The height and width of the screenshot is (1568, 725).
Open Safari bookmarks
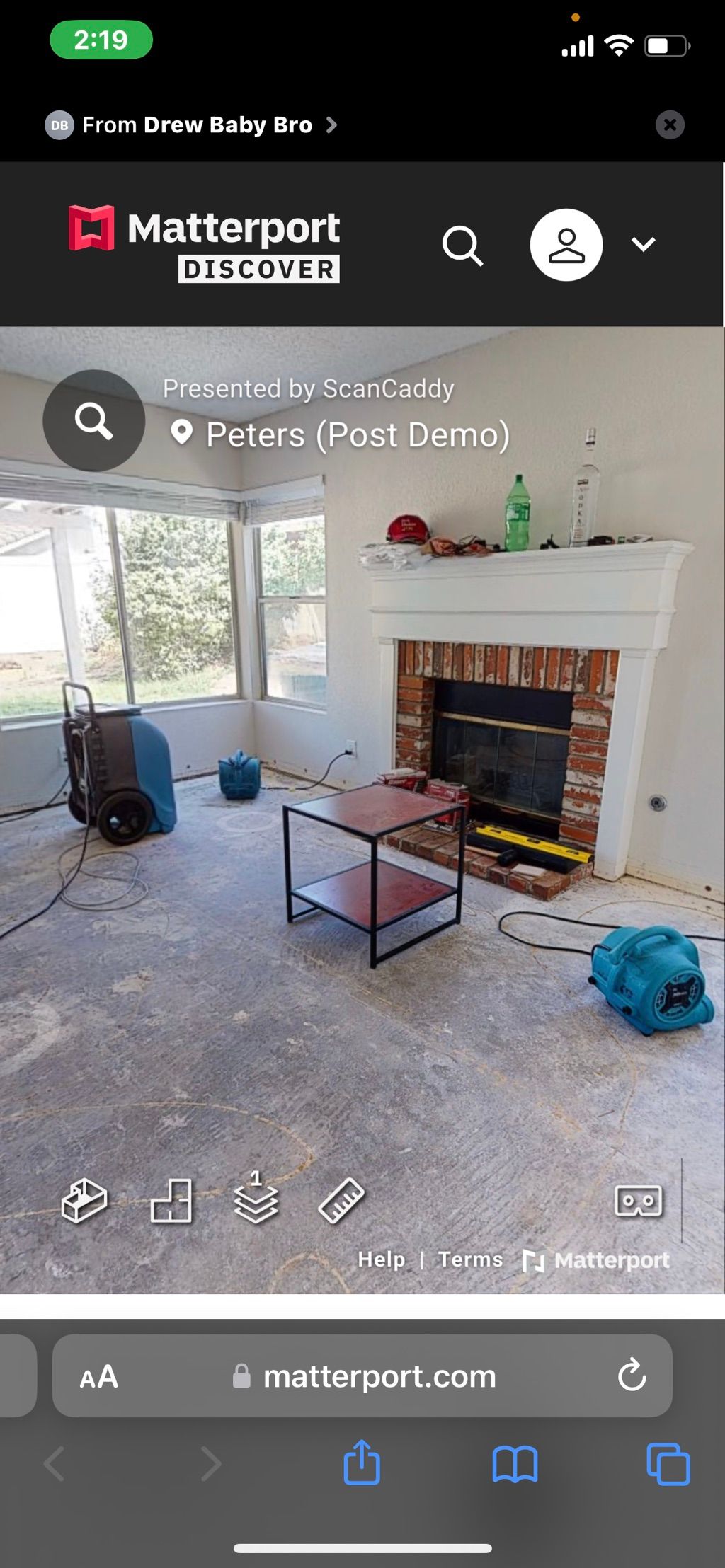click(515, 1463)
